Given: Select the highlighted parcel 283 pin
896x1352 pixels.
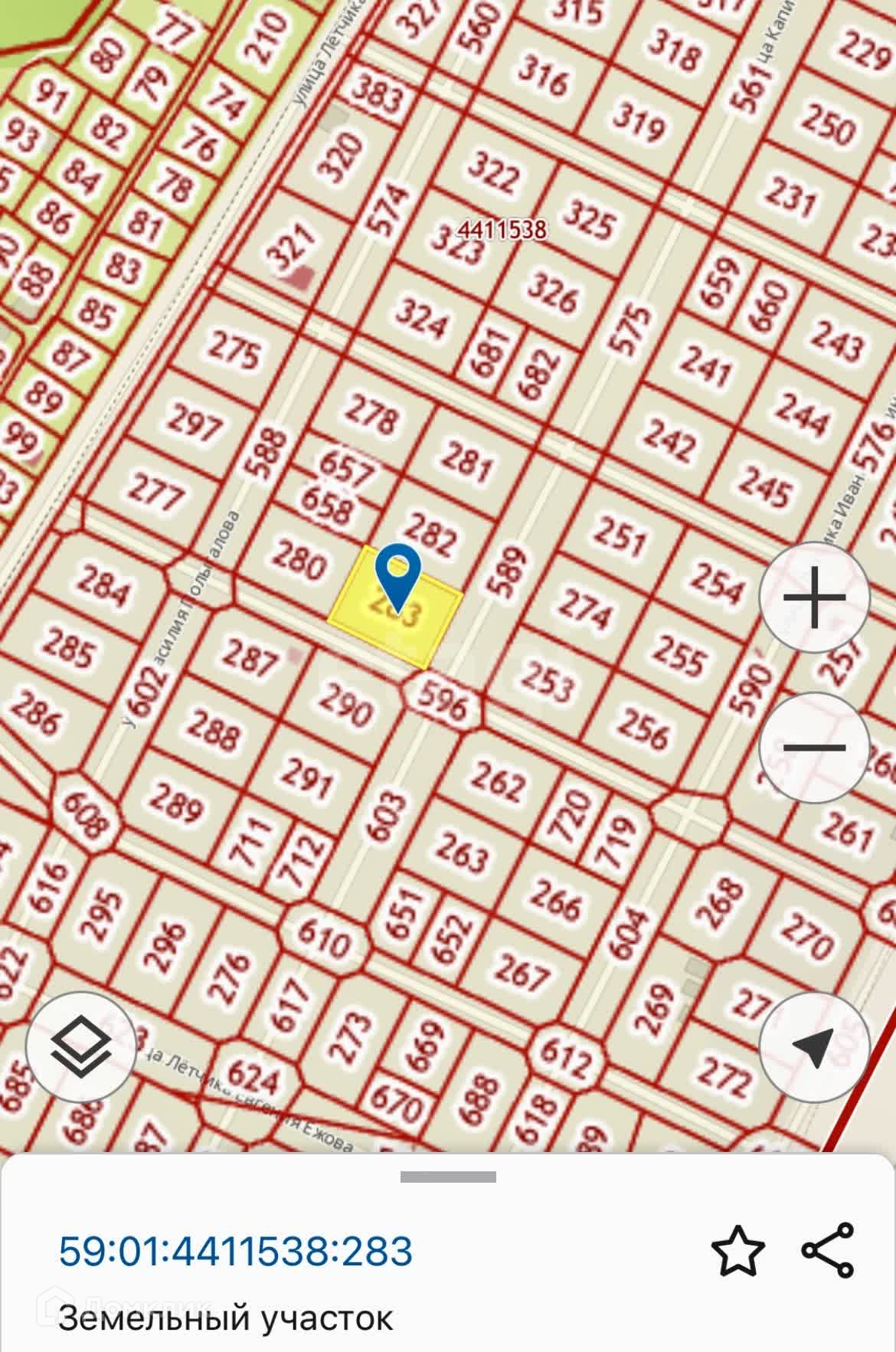Looking at the screenshot, I should [x=397, y=573].
